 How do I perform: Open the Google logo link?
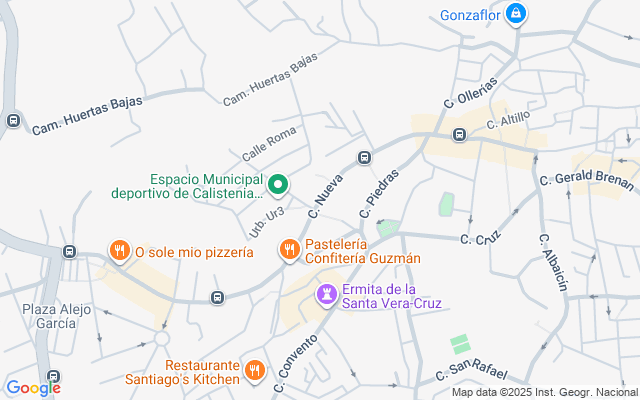[x=33, y=388]
